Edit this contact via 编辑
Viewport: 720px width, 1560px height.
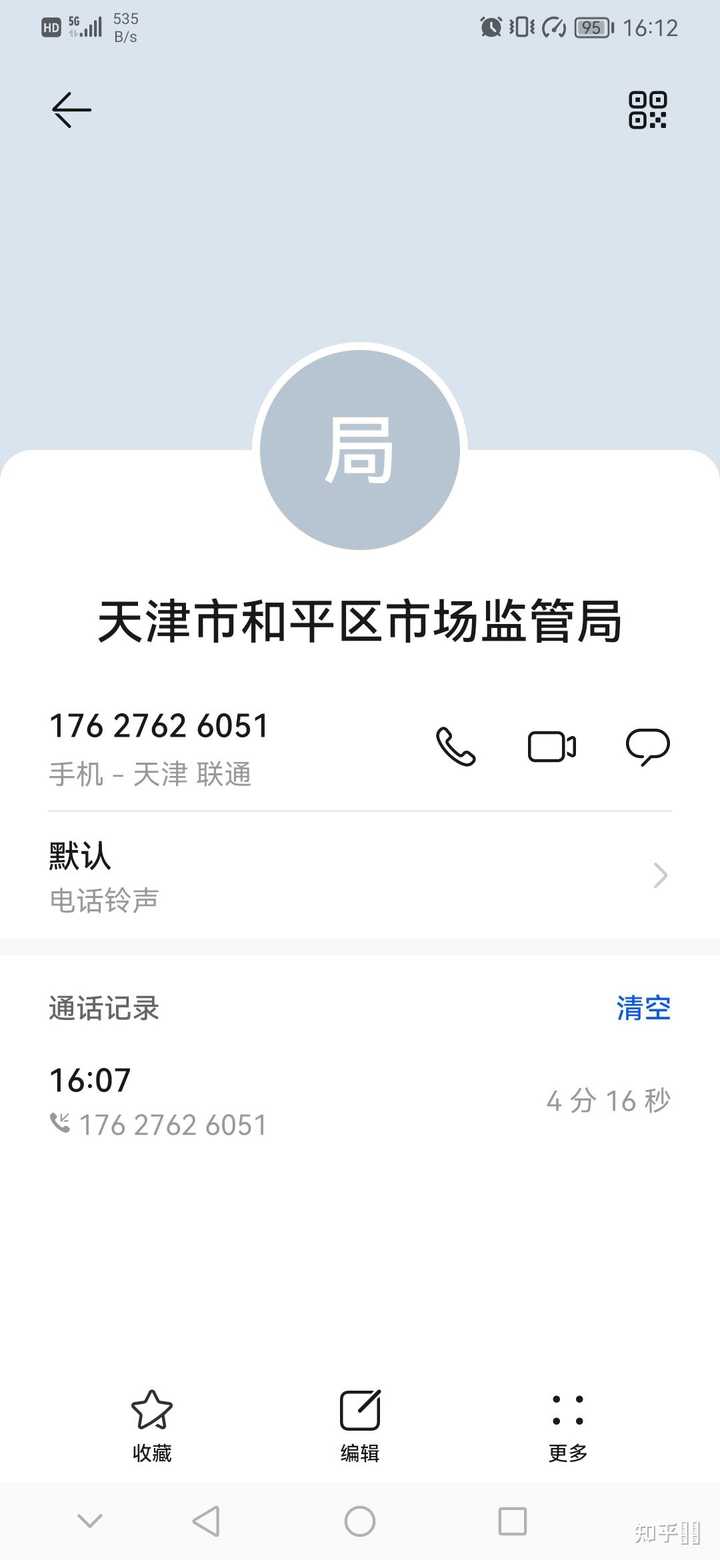(x=360, y=1427)
